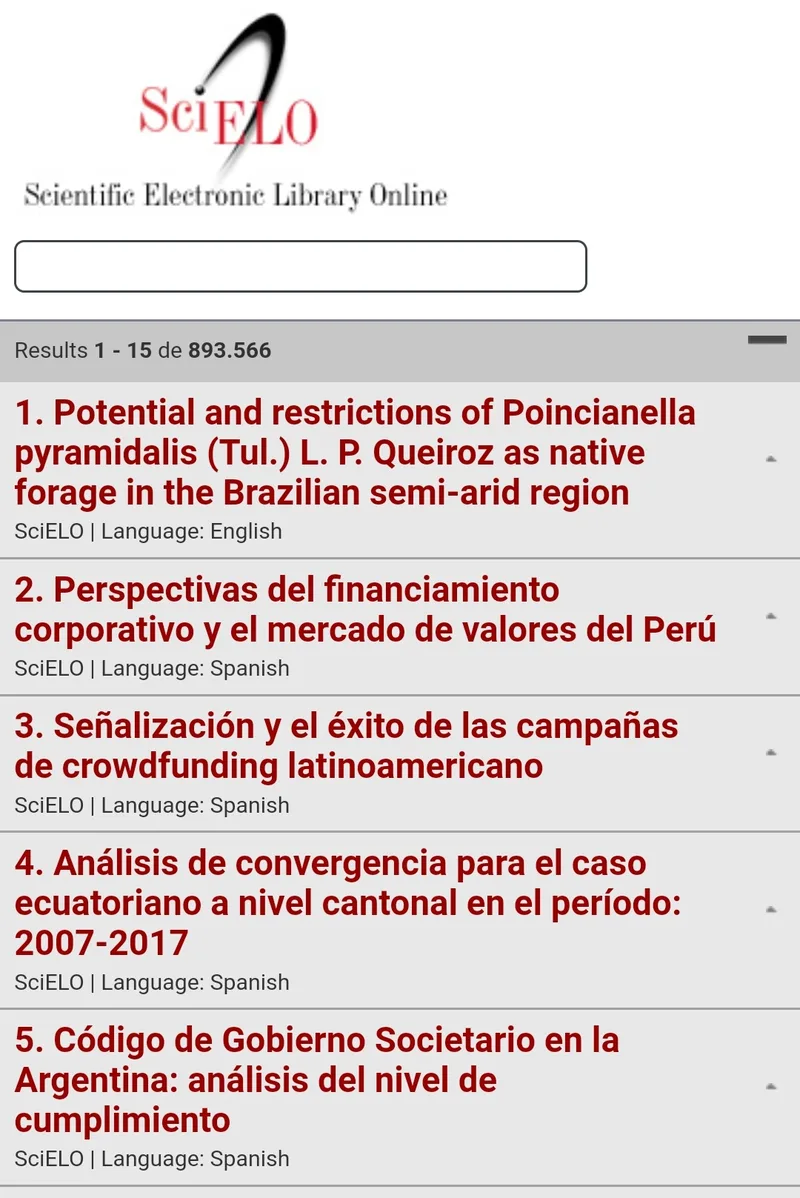Screen dimensions: 800x1198
Task: Expand the arrow beside the Perú financing article
Action: (771, 616)
